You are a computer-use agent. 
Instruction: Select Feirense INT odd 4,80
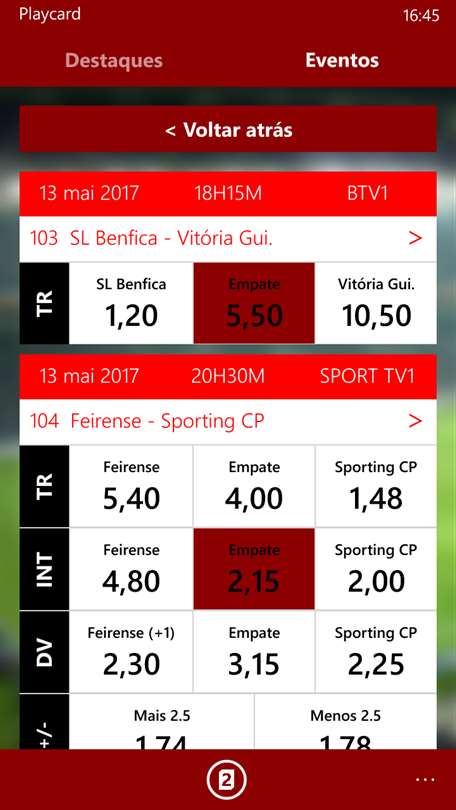pos(131,569)
